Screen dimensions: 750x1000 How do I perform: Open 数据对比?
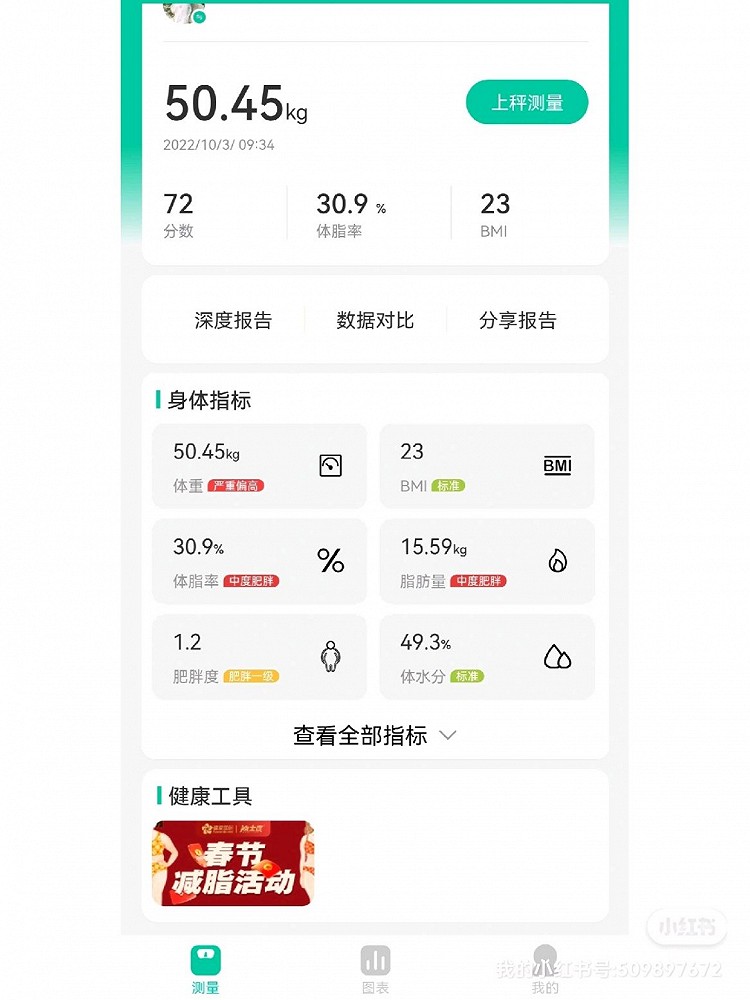pyautogui.click(x=375, y=320)
